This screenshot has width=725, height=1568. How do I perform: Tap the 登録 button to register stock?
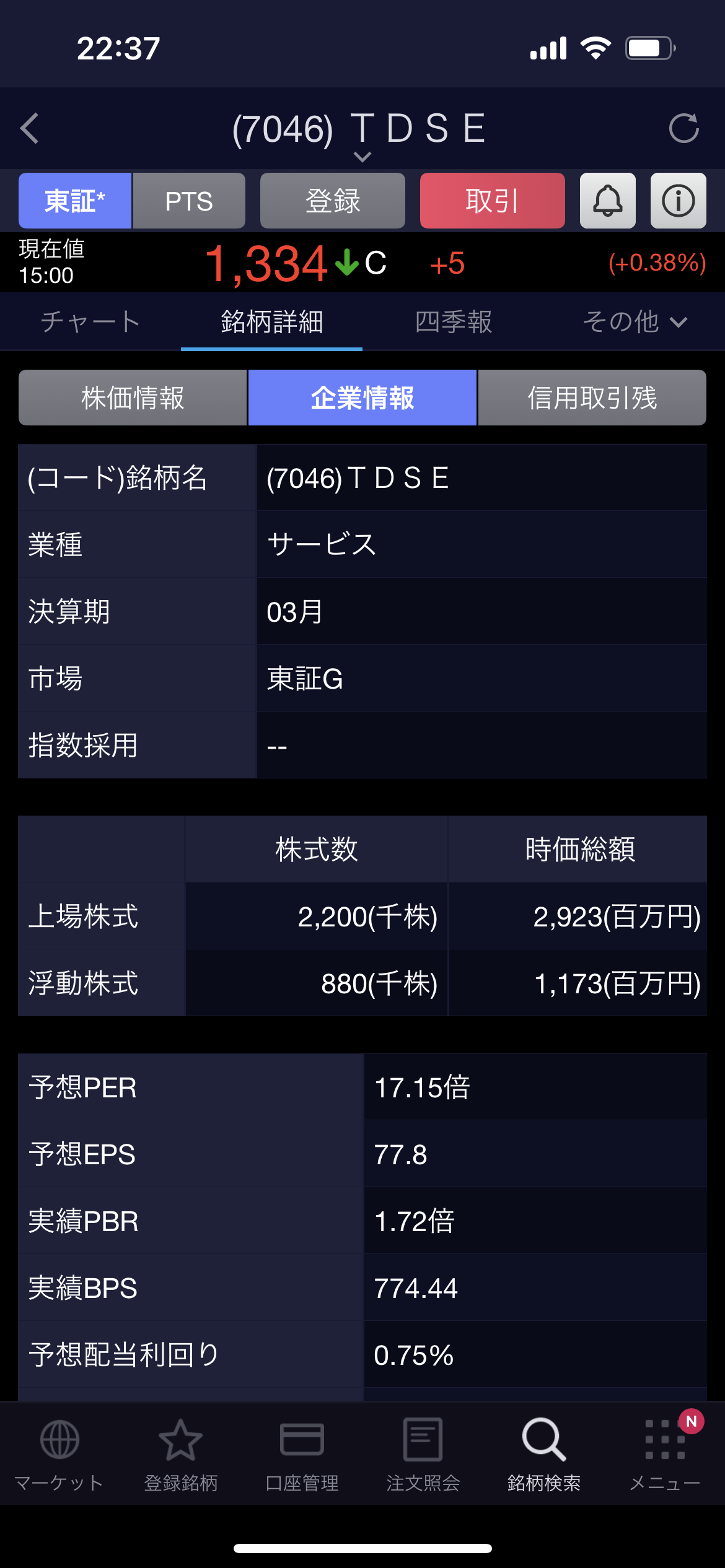(333, 201)
